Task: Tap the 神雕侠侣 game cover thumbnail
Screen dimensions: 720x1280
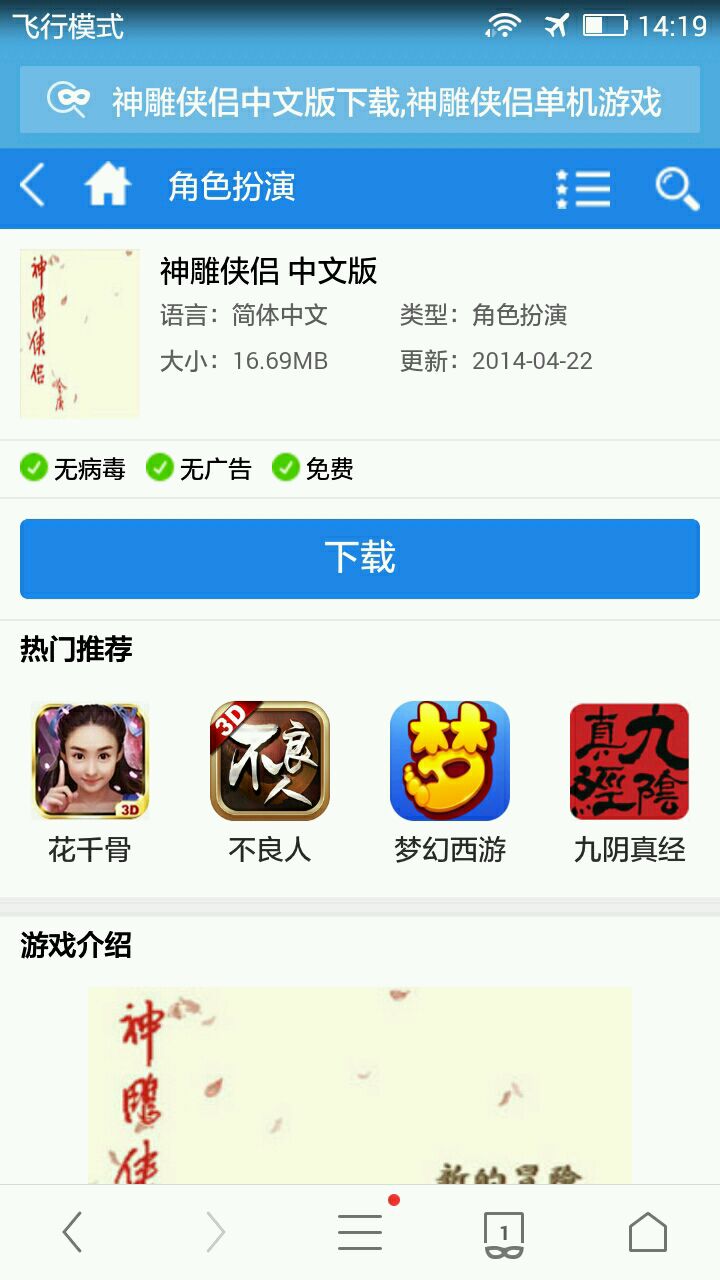Action: 80,333
